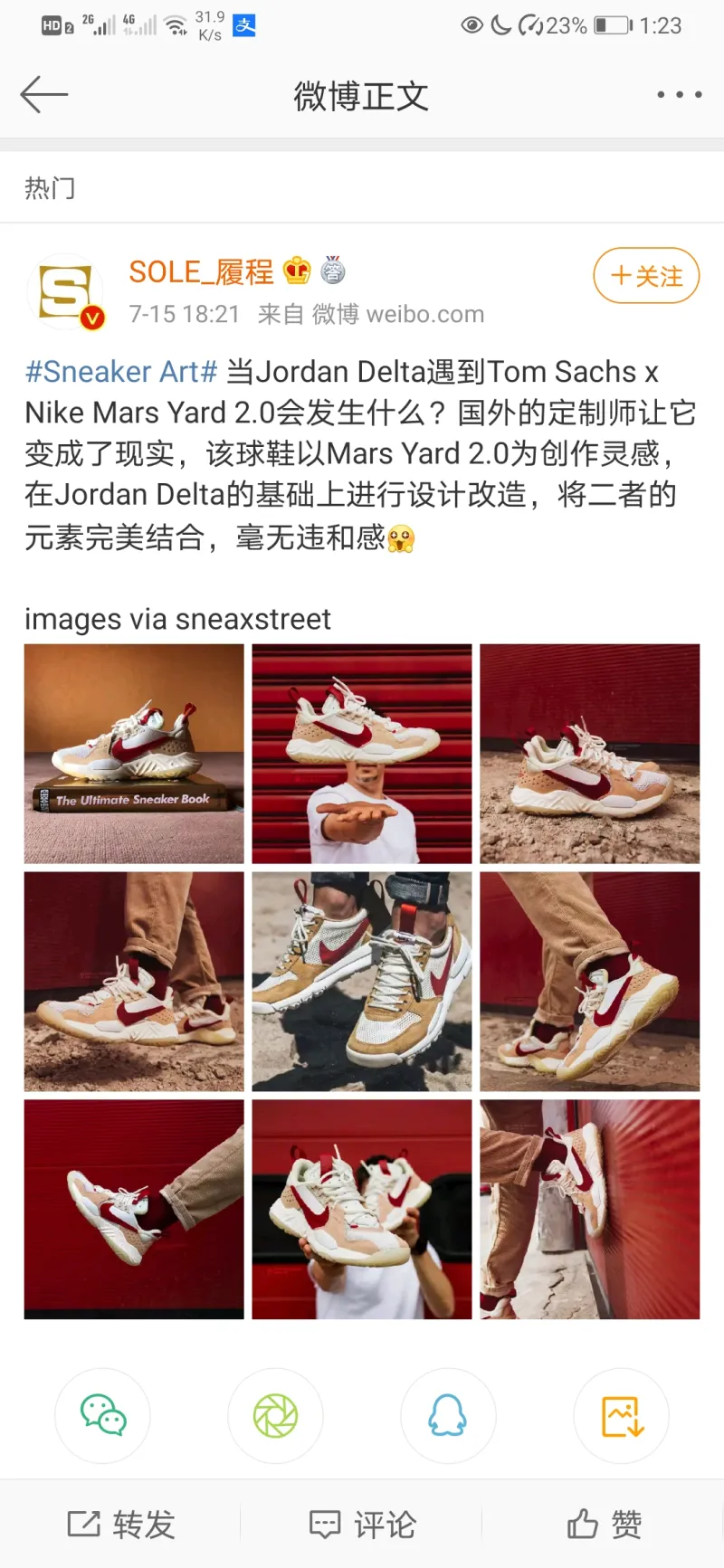The image size is (724, 1568).
Task: Repost with the 转发 button
Action: pos(121,1525)
